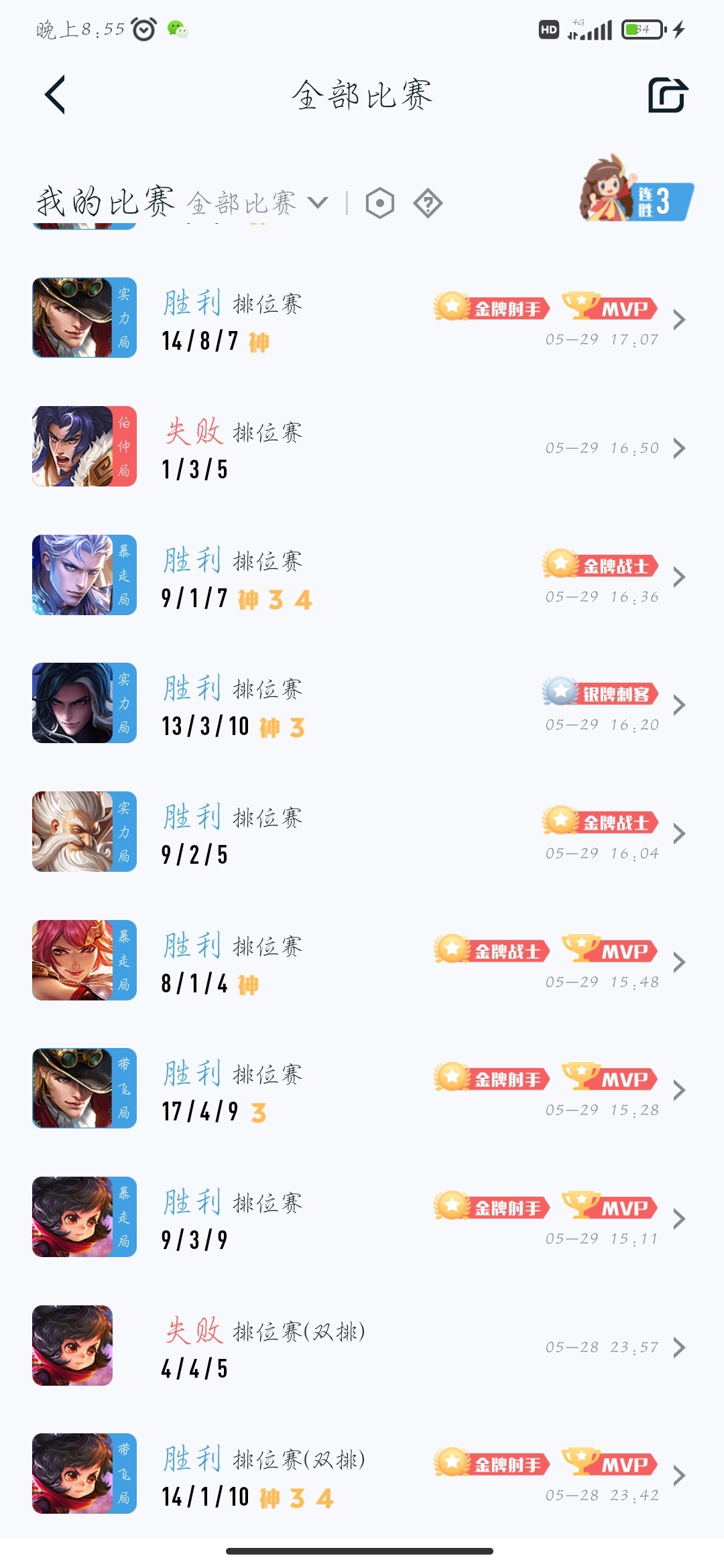Open the 13/3/10 match with 银牌刺客 badge
This screenshot has width=724, height=1568.
point(362,704)
